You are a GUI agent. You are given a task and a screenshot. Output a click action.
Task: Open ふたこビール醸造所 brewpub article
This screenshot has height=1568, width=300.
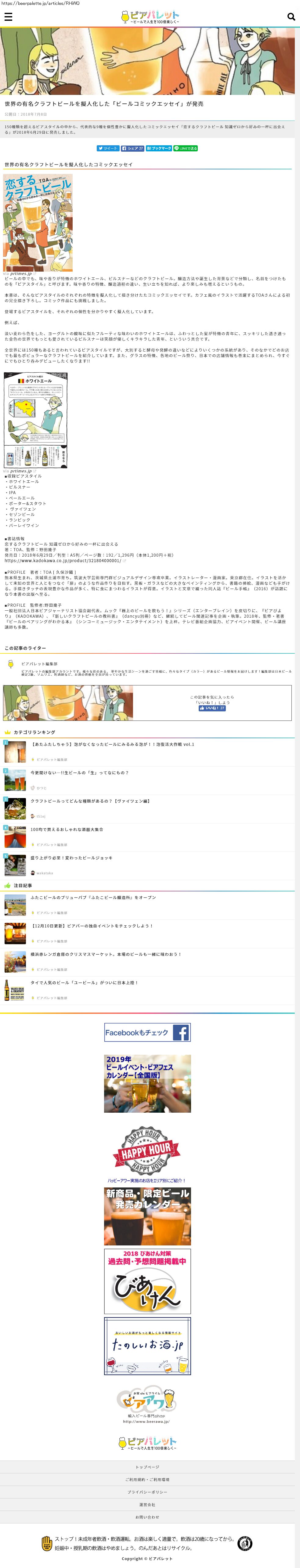(93, 897)
